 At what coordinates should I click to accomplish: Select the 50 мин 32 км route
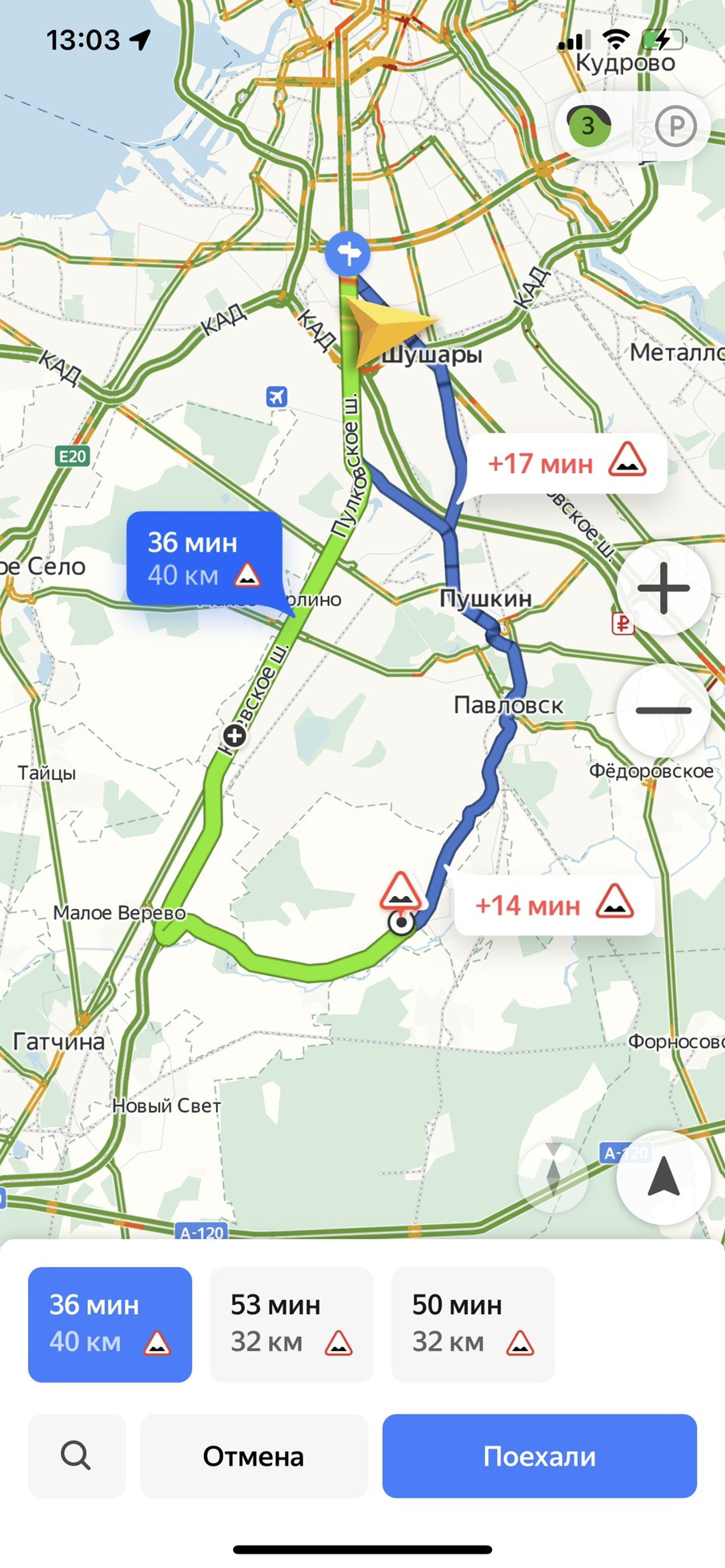[x=472, y=1324]
